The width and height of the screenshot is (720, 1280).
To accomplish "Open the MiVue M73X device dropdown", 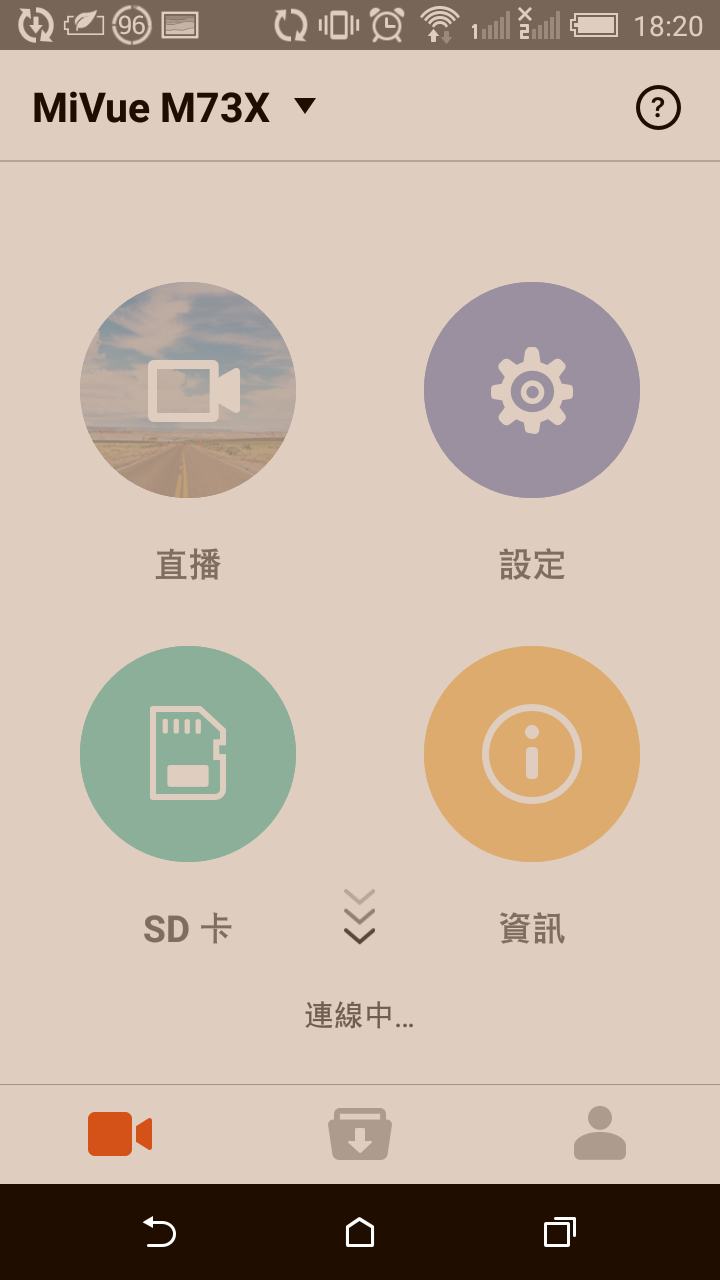I will pyautogui.click(x=304, y=106).
